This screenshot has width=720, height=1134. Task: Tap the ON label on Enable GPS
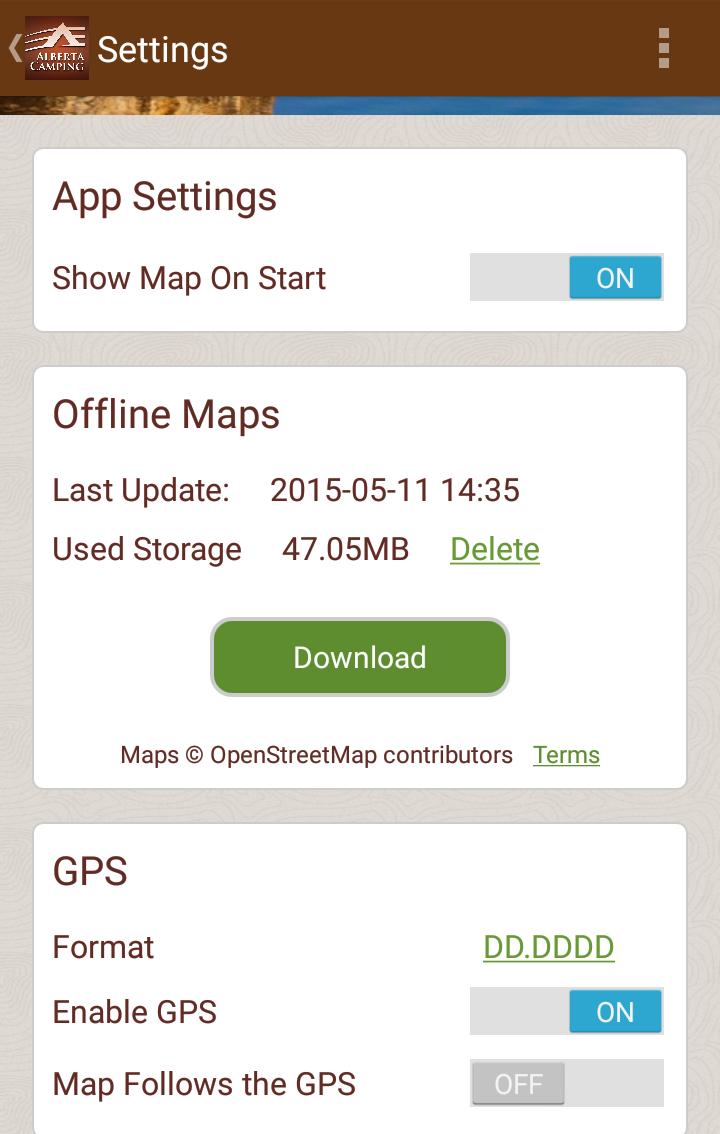615,1012
